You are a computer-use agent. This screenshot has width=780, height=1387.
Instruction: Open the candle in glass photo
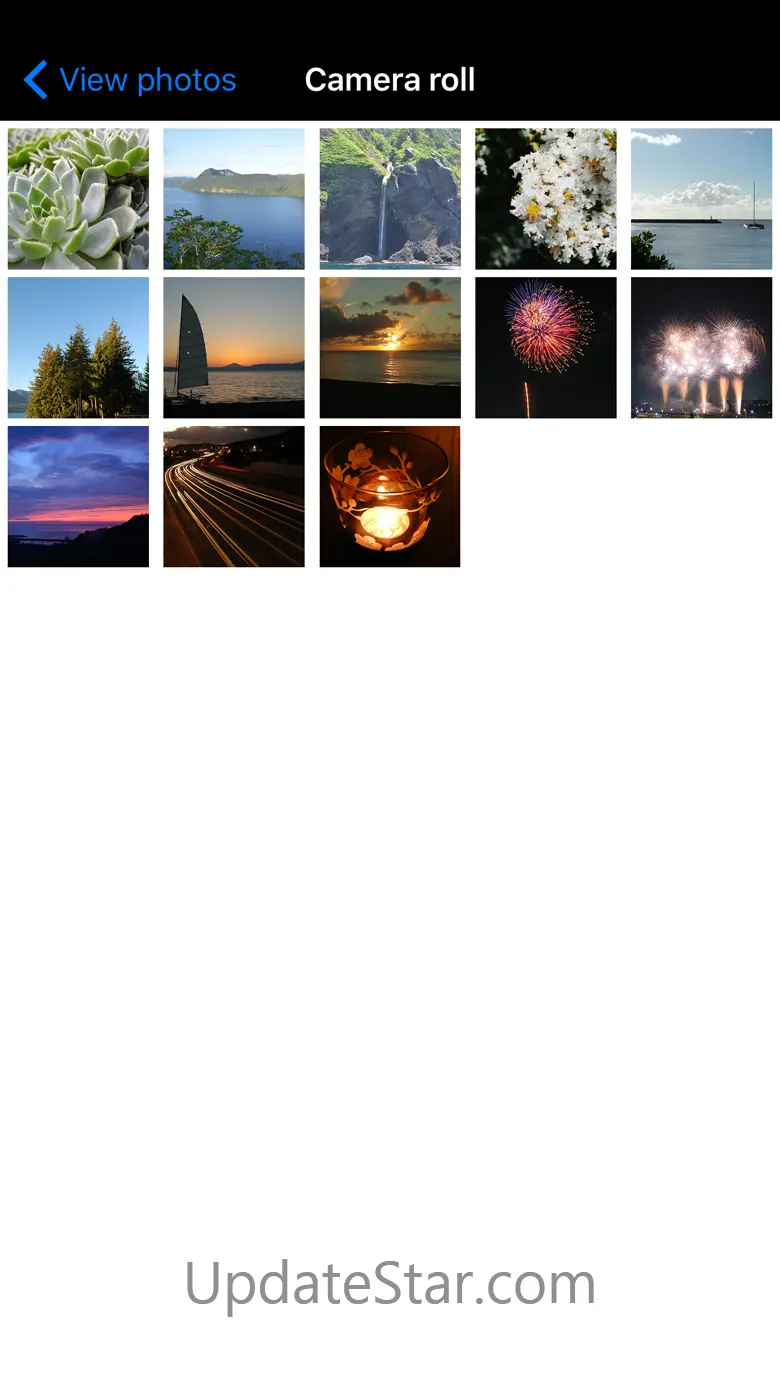(390, 496)
